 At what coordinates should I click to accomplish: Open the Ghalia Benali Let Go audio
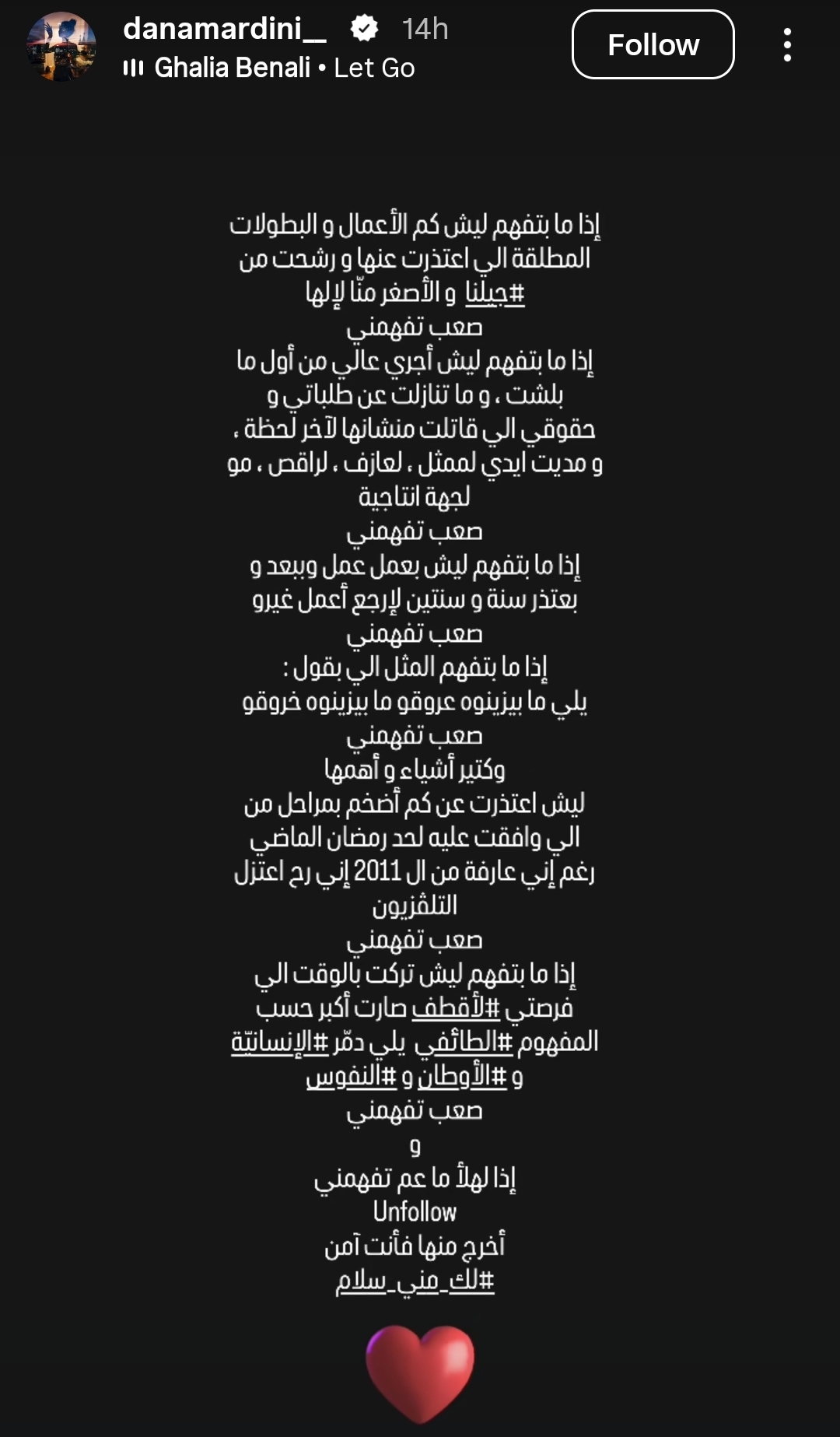tap(269, 68)
